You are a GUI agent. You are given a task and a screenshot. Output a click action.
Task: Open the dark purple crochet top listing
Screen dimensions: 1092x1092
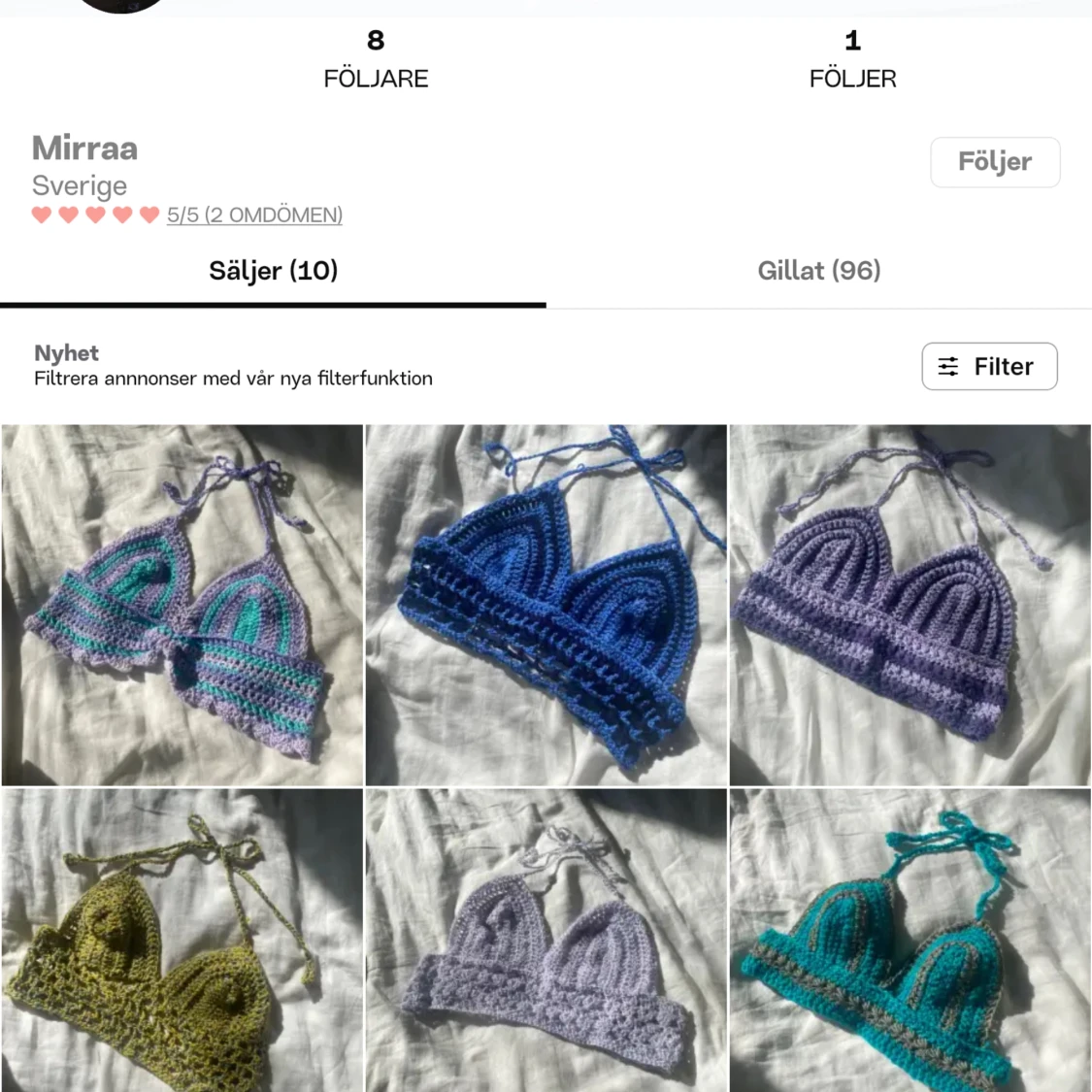tap(910, 605)
